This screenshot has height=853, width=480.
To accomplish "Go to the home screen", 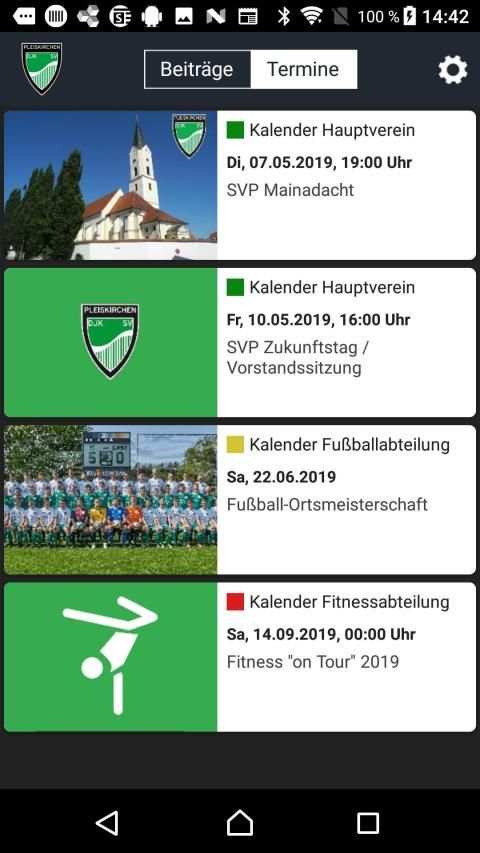I will tap(240, 823).
